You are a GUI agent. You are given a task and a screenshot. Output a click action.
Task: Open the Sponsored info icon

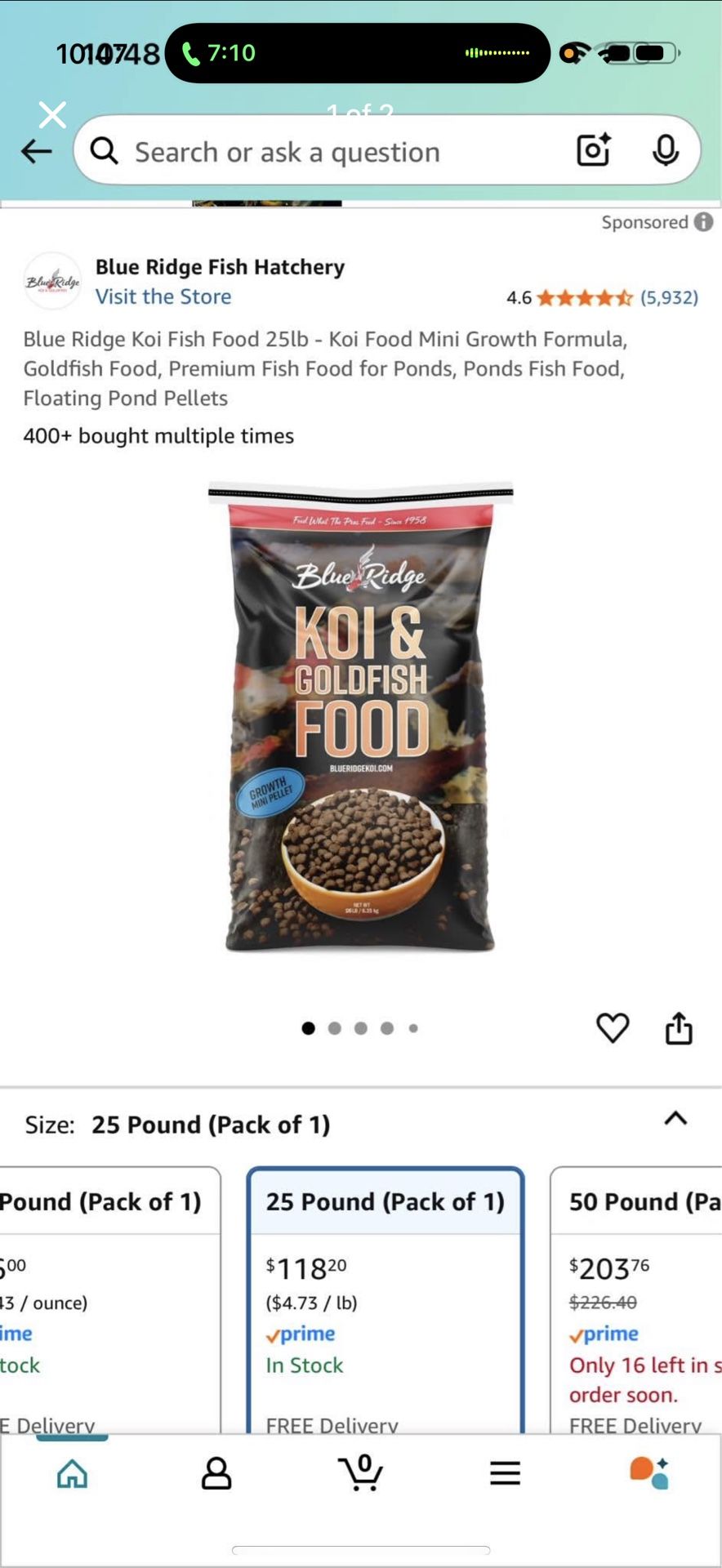[704, 222]
